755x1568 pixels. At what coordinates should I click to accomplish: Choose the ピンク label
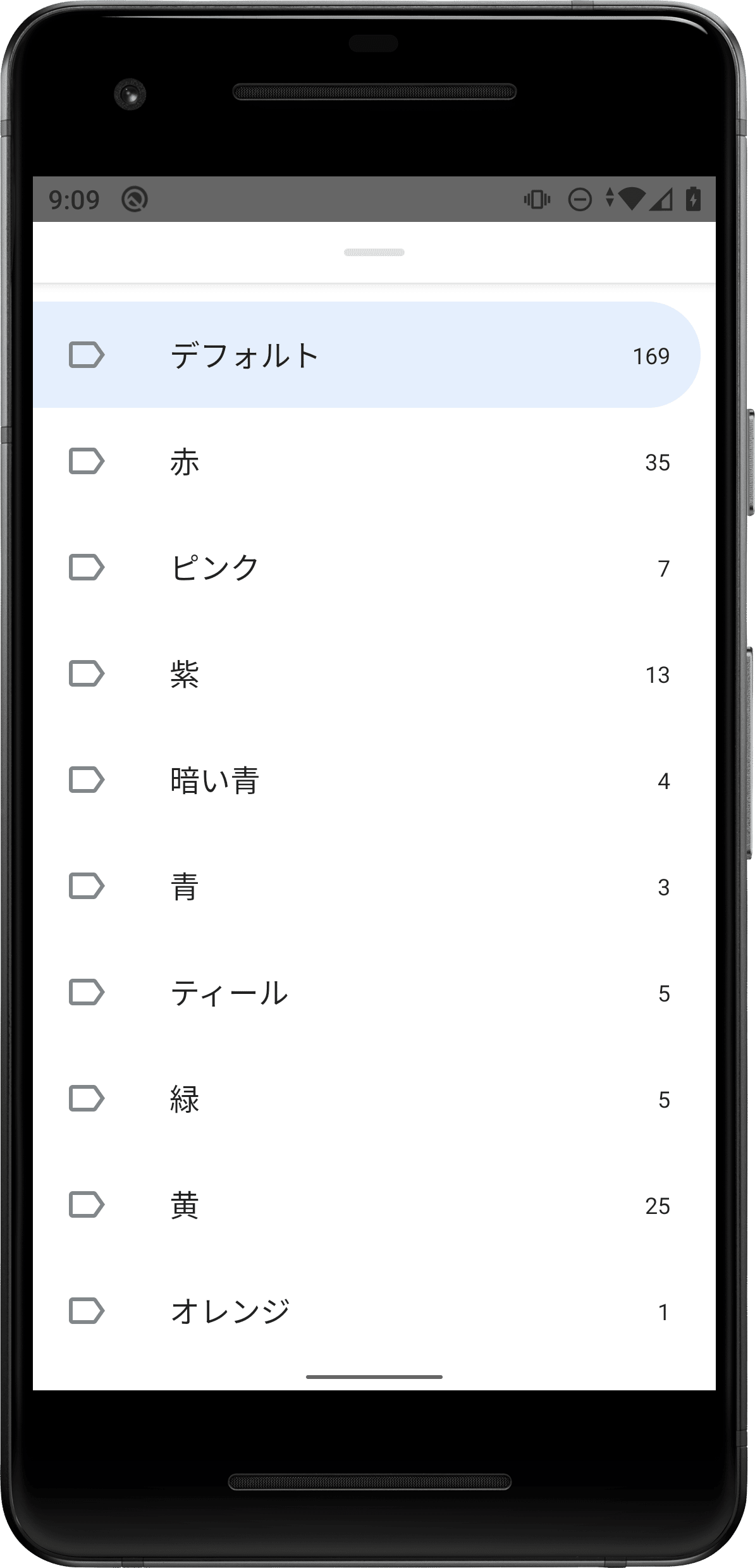click(x=367, y=568)
